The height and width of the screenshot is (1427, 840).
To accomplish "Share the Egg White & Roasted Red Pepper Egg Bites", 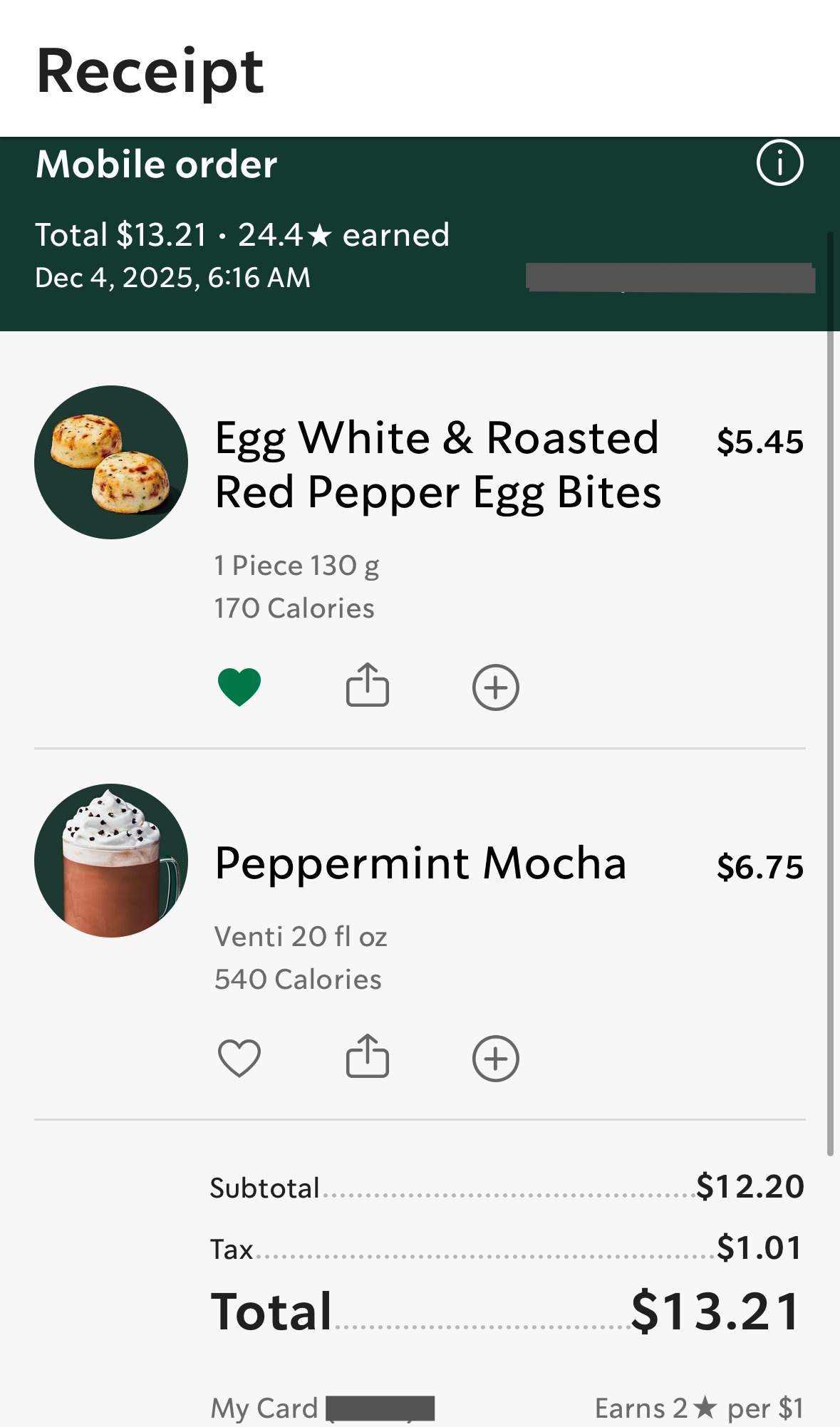I will point(367,685).
